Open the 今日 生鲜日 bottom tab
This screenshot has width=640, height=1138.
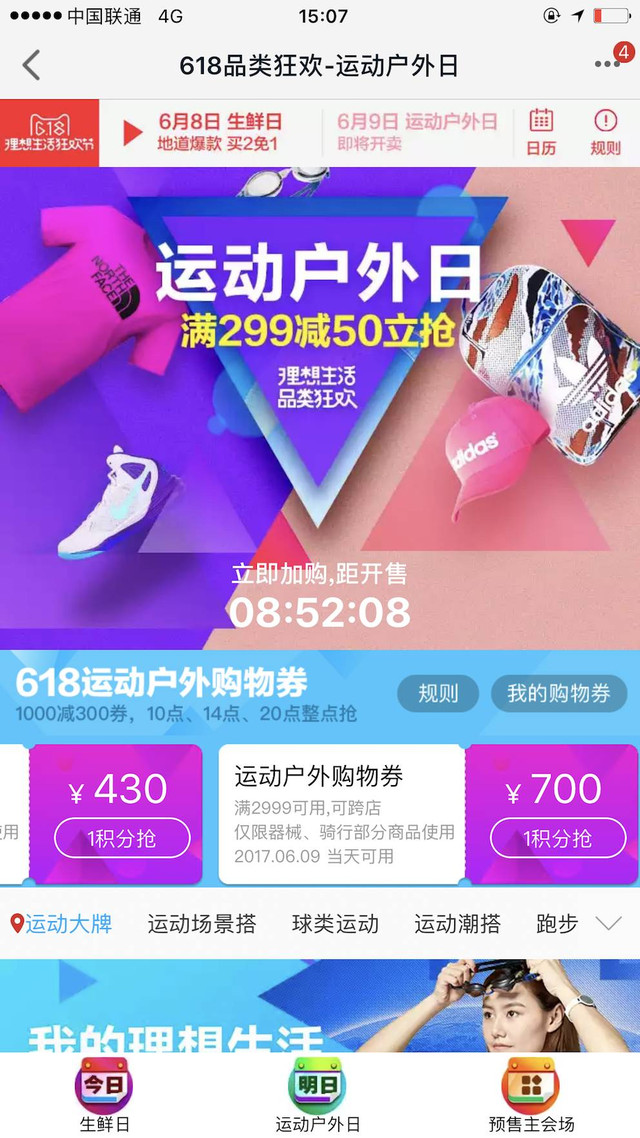point(104,1095)
